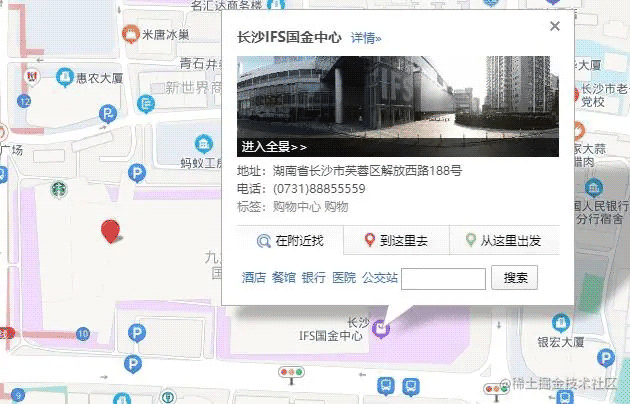630x404 pixels.
Task: Search nearby 餐馆
Action: [283, 278]
